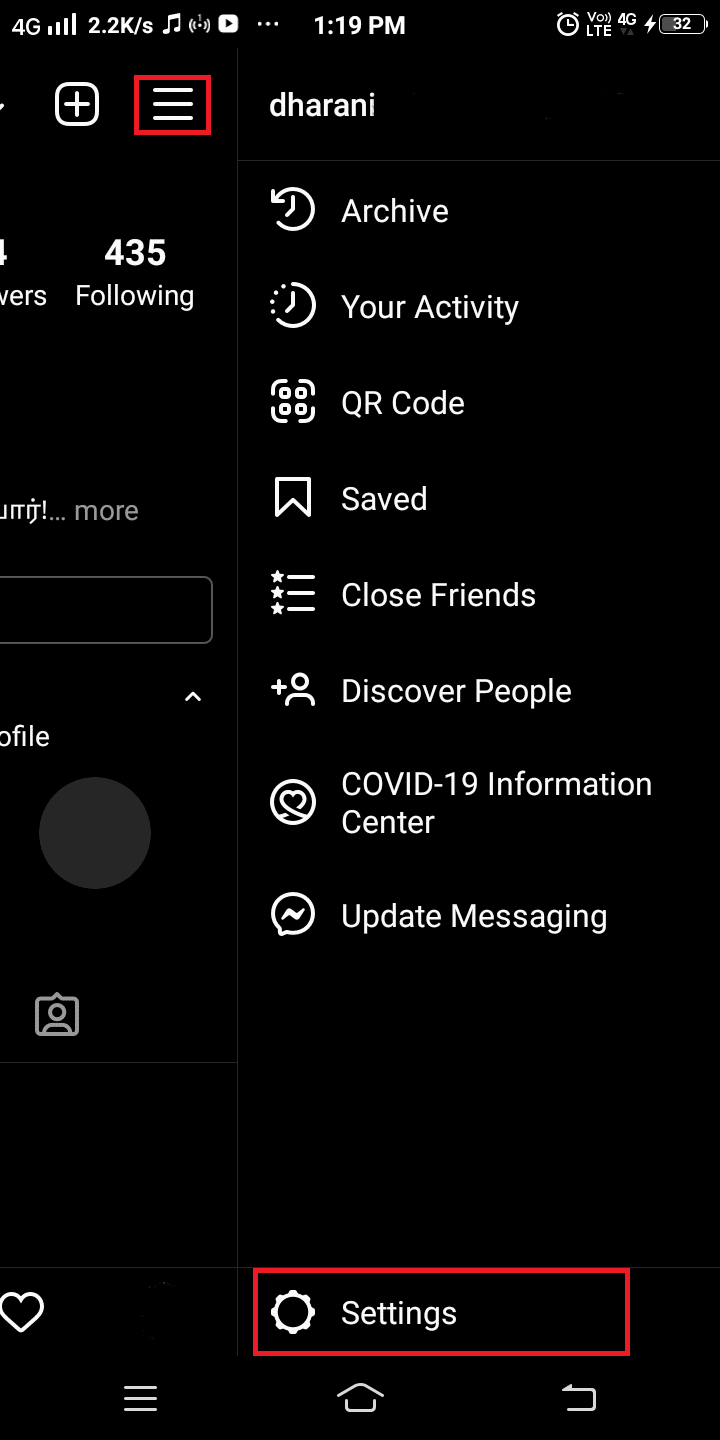Expand bio with more link
Viewport: 720px width, 1440px height.
pos(106,511)
